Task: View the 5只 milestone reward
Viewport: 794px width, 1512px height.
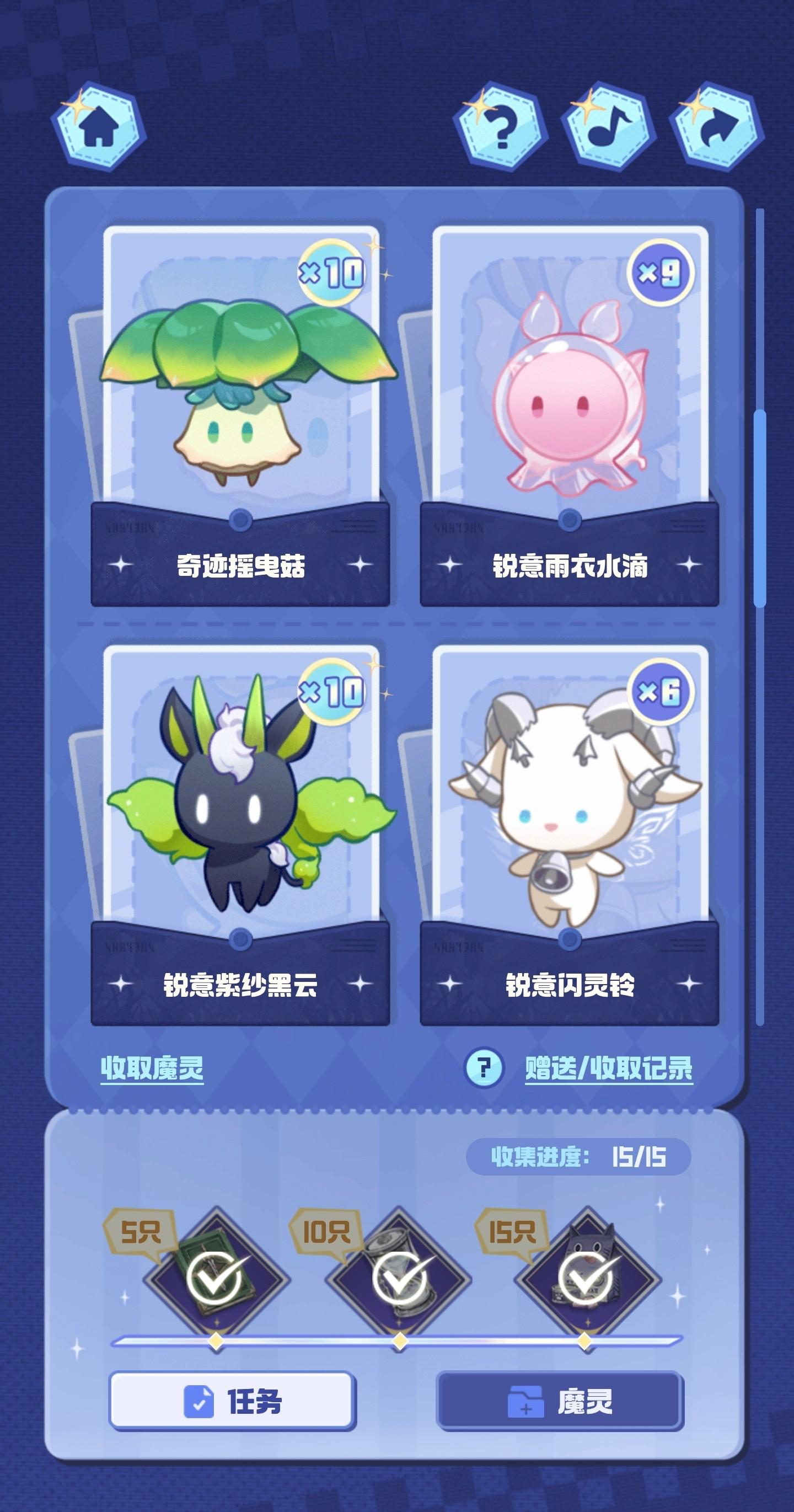Action: (x=217, y=1279)
